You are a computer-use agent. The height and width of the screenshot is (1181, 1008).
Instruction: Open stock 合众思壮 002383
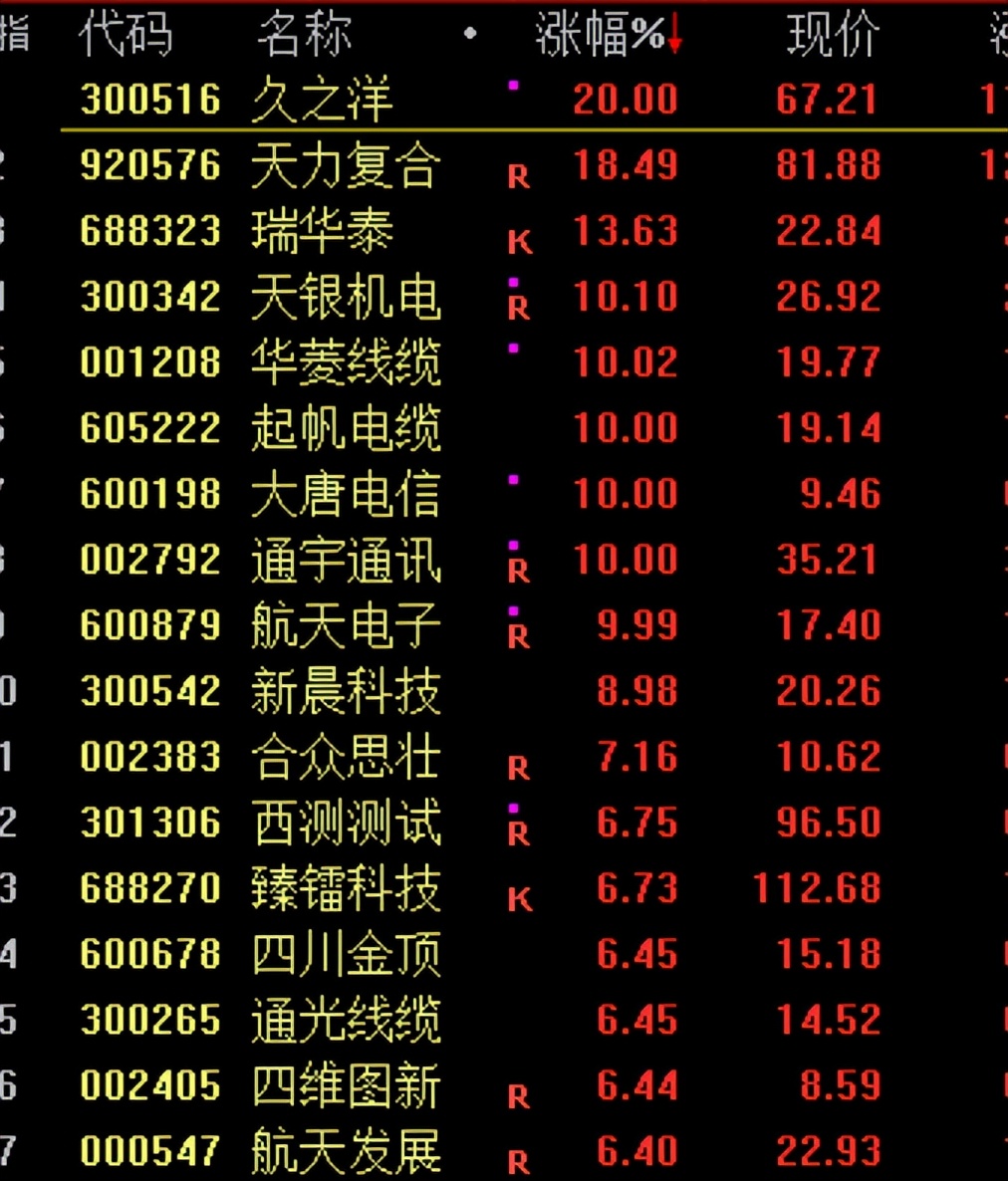pos(344,757)
